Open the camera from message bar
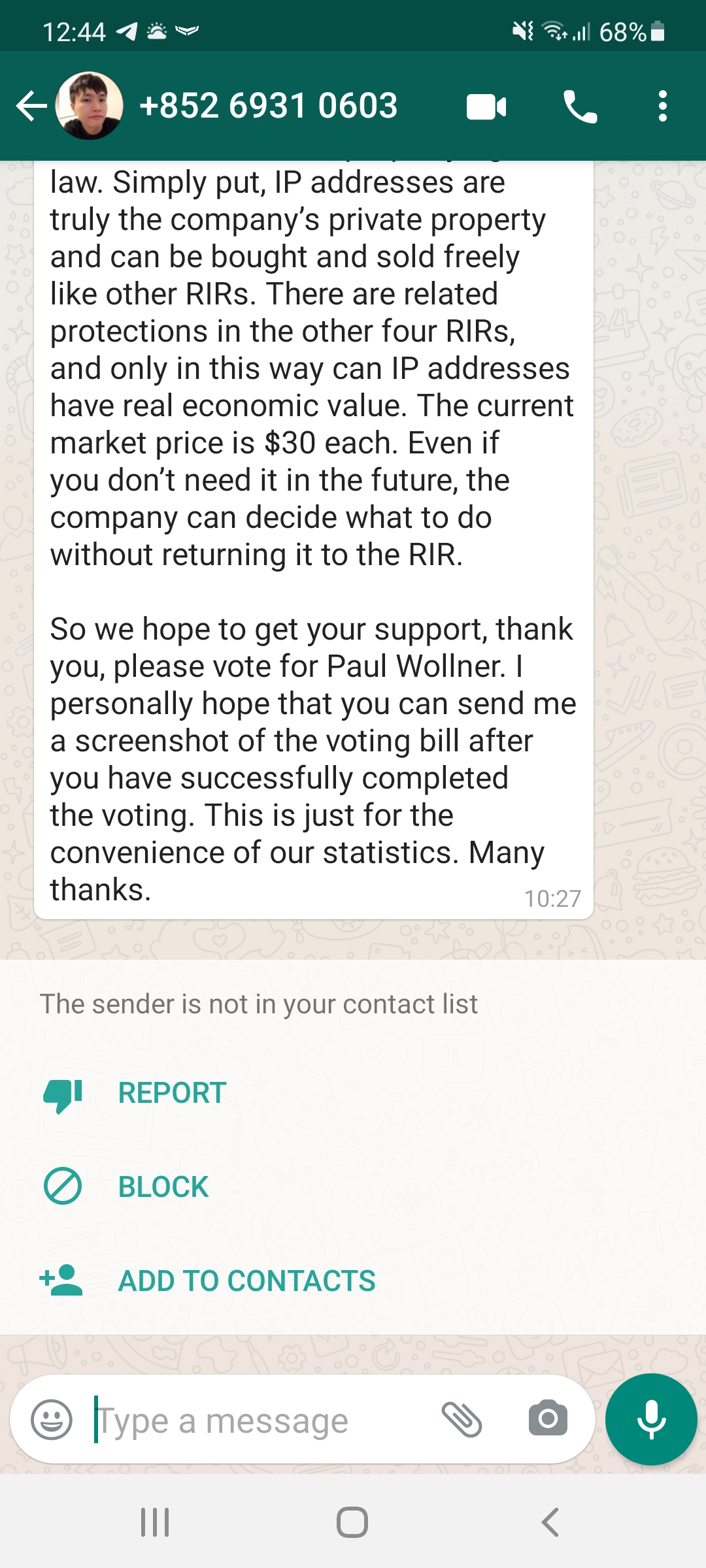The width and height of the screenshot is (706, 1568). coord(548,1419)
